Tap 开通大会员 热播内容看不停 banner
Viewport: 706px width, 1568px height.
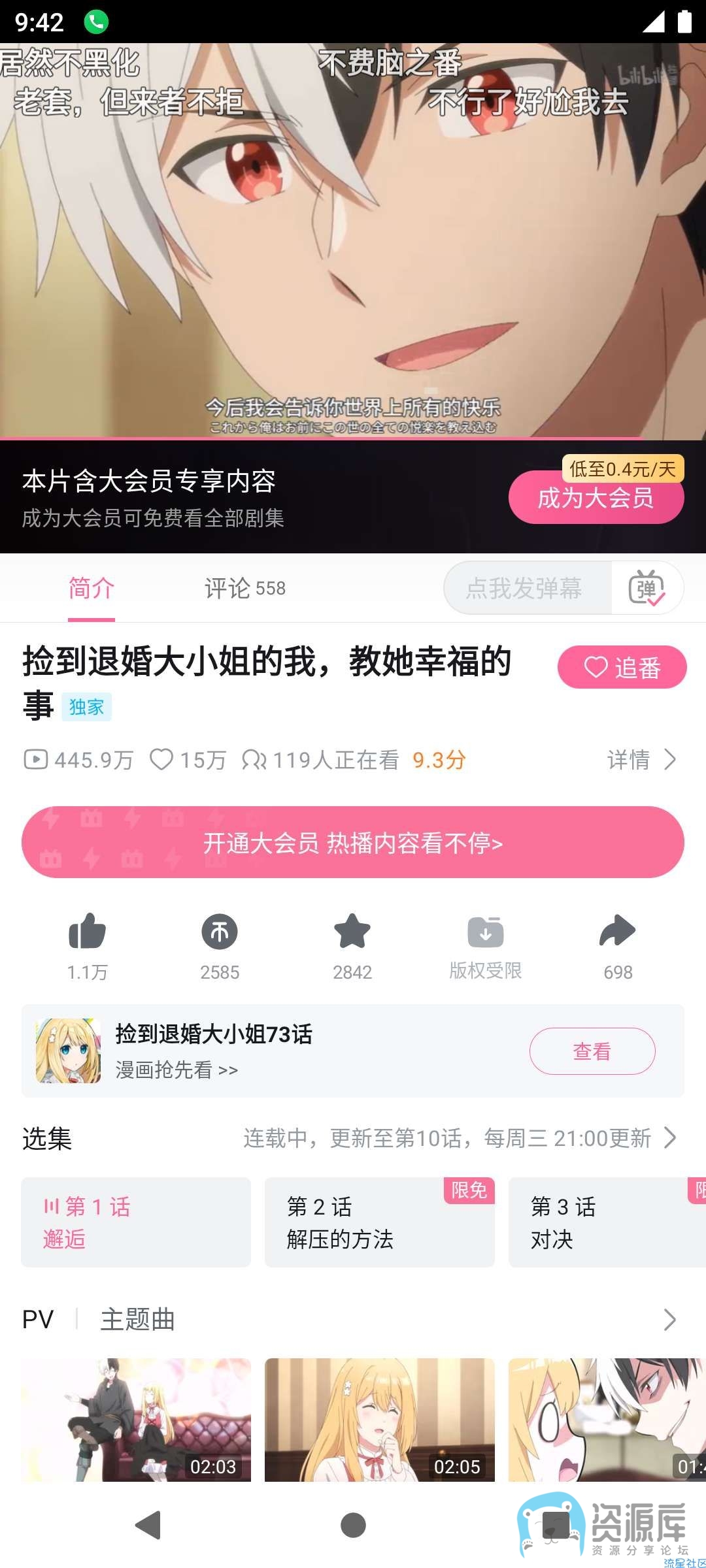click(353, 842)
